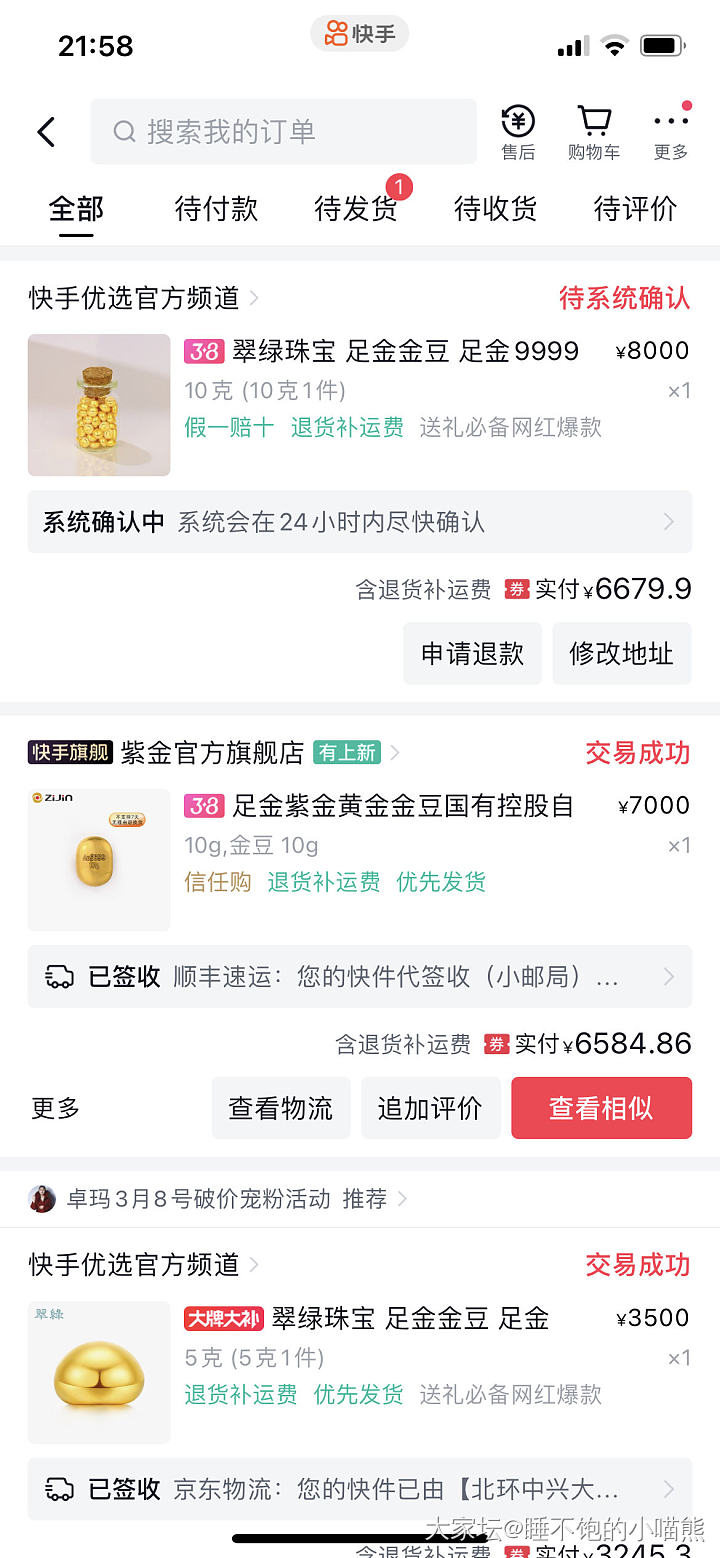Tap 追加评价 to add a review
Screen dimensions: 720x1558
430,1108
